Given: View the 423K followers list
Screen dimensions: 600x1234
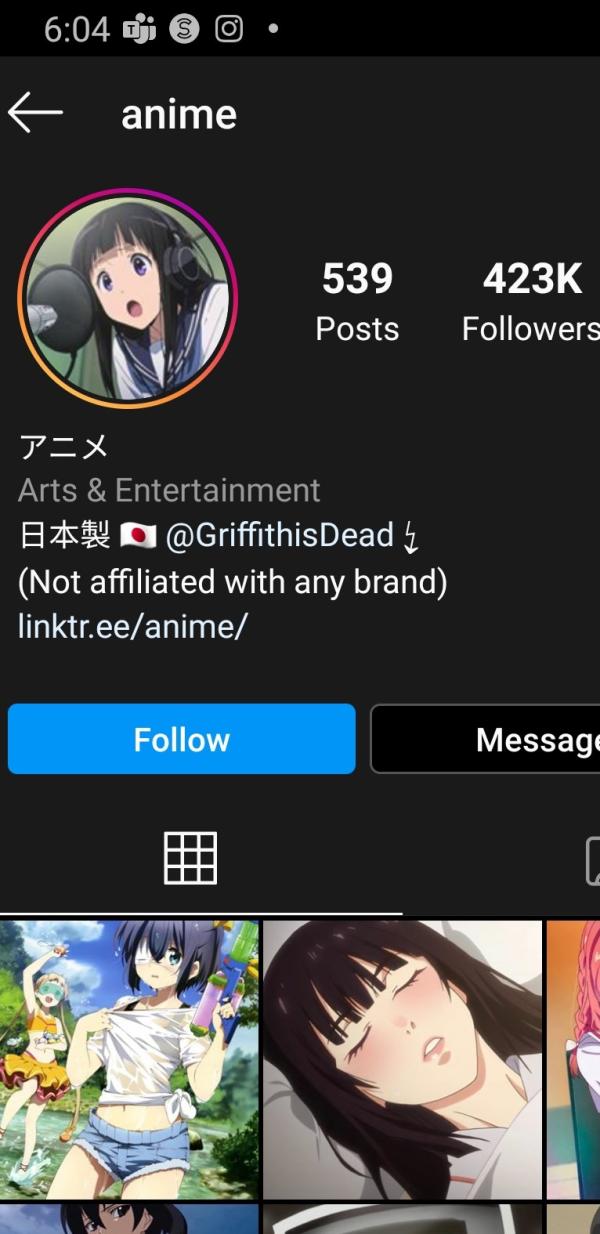Looking at the screenshot, I should (532, 301).
